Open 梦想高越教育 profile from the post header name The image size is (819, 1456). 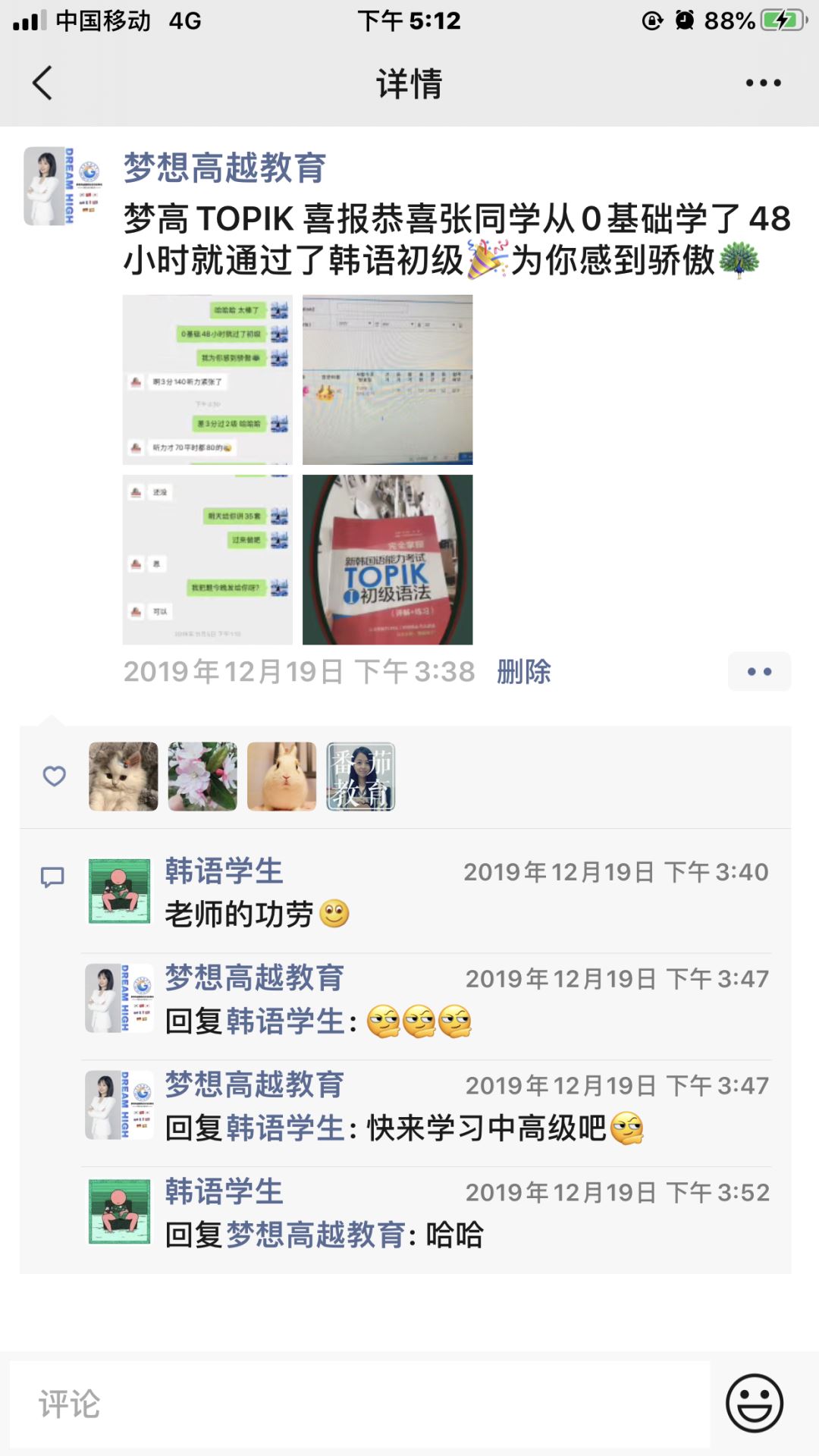click(x=224, y=168)
